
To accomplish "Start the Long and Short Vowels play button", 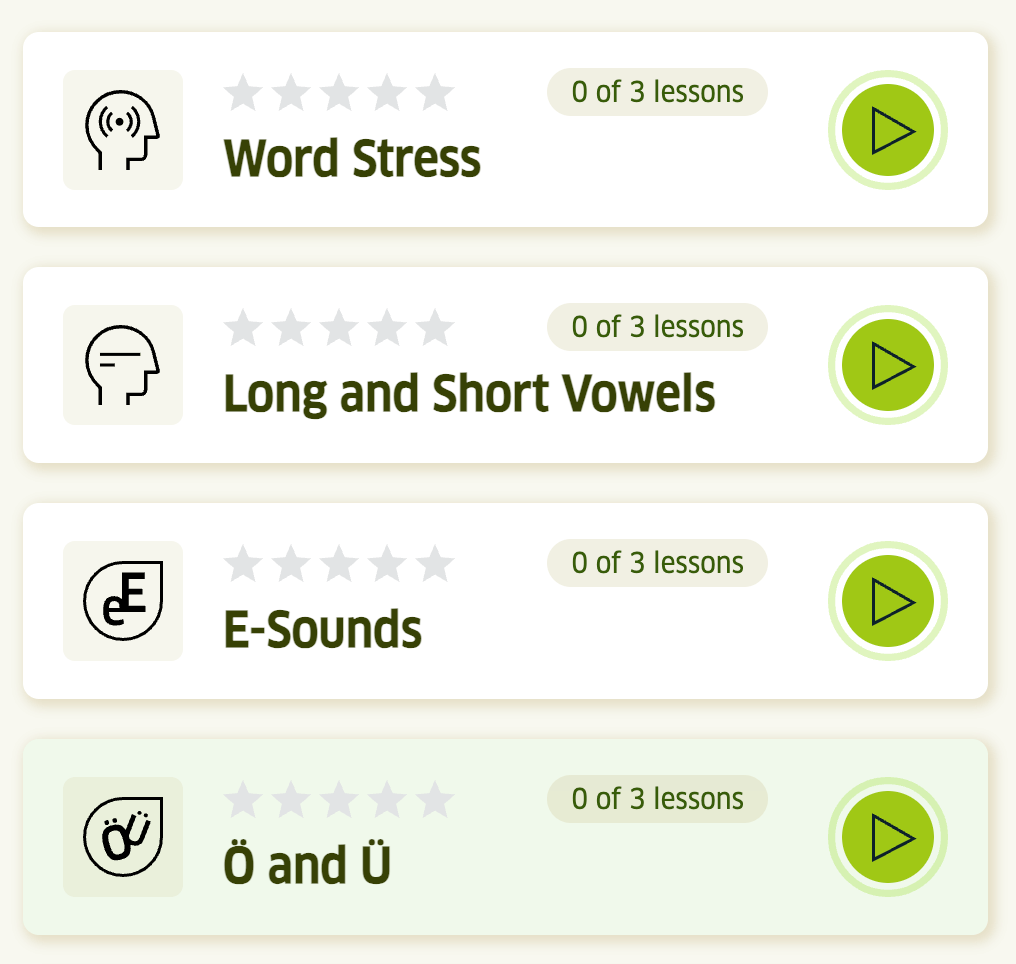I will point(888,366).
